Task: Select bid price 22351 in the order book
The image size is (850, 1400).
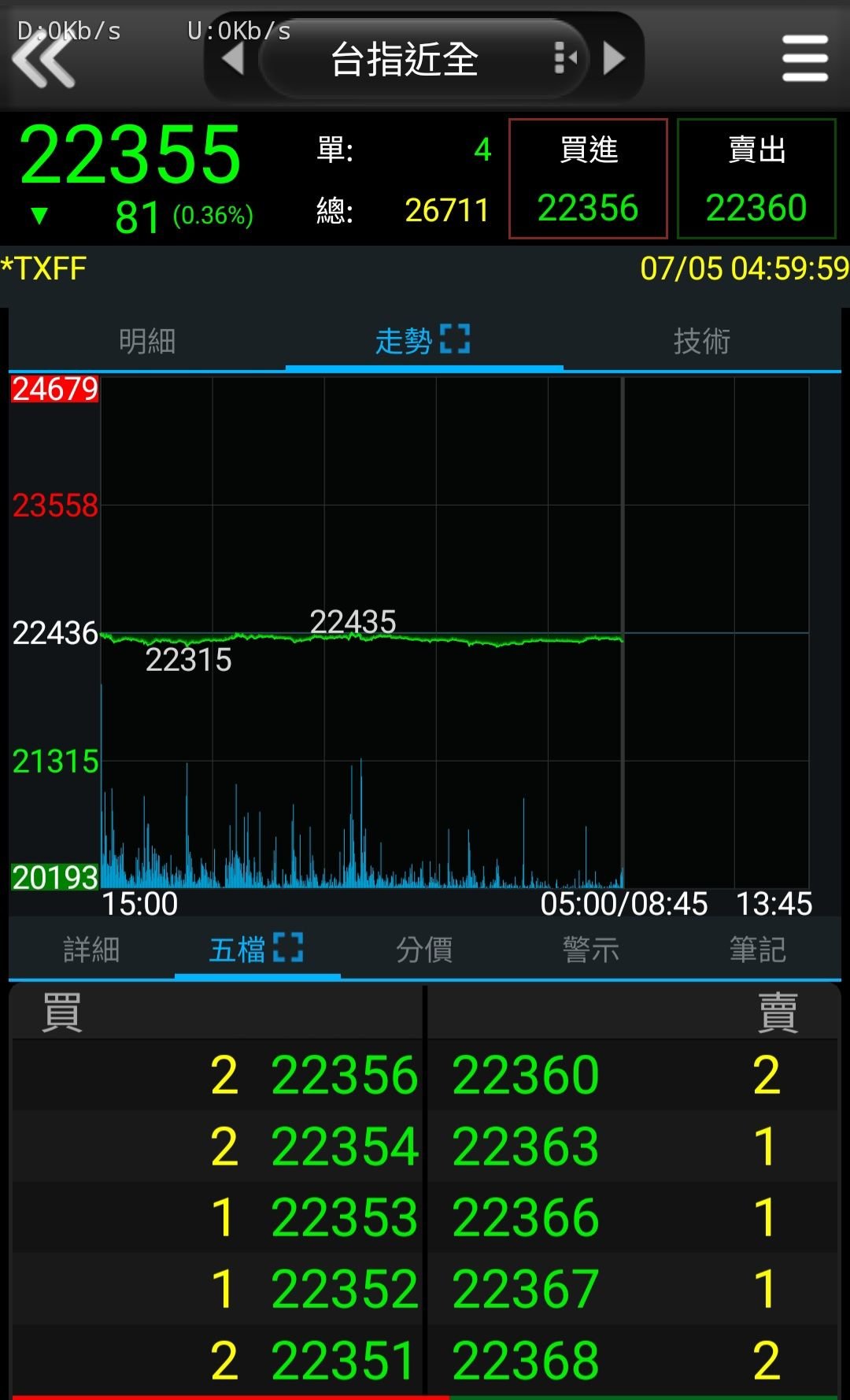Action: (344, 1361)
